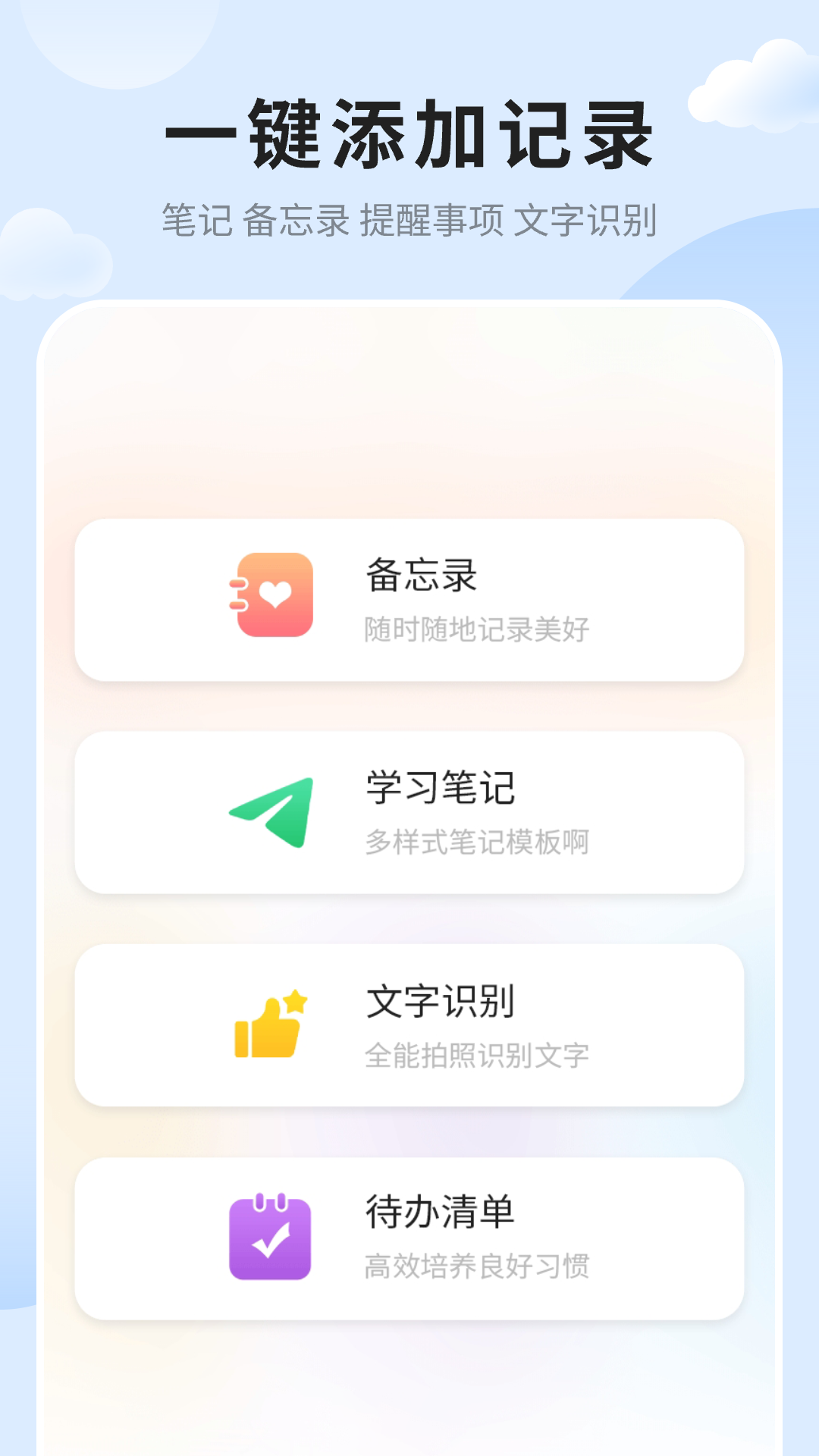Start the 文字识别 text recognition tool
This screenshot has width=819, height=1456.
point(409,1024)
